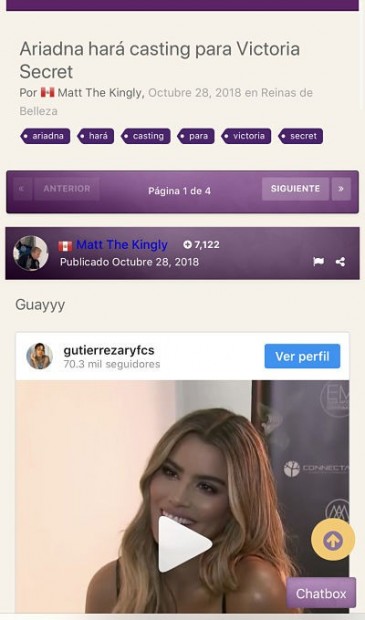Open gutierrezaryfcs Instagram username
Screen dimensions: 365x620
[x=109, y=350]
